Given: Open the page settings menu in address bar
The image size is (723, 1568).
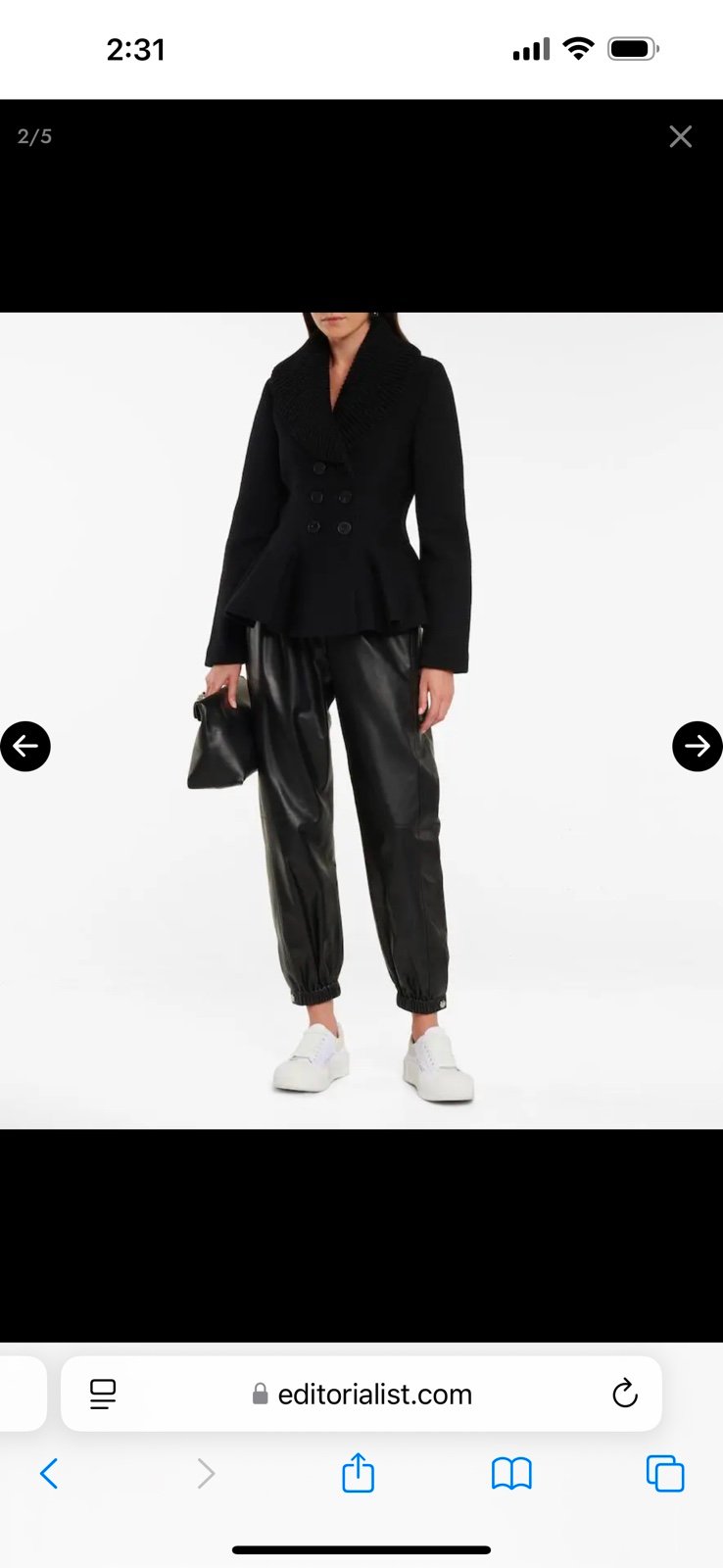Looking at the screenshot, I should tap(103, 1394).
